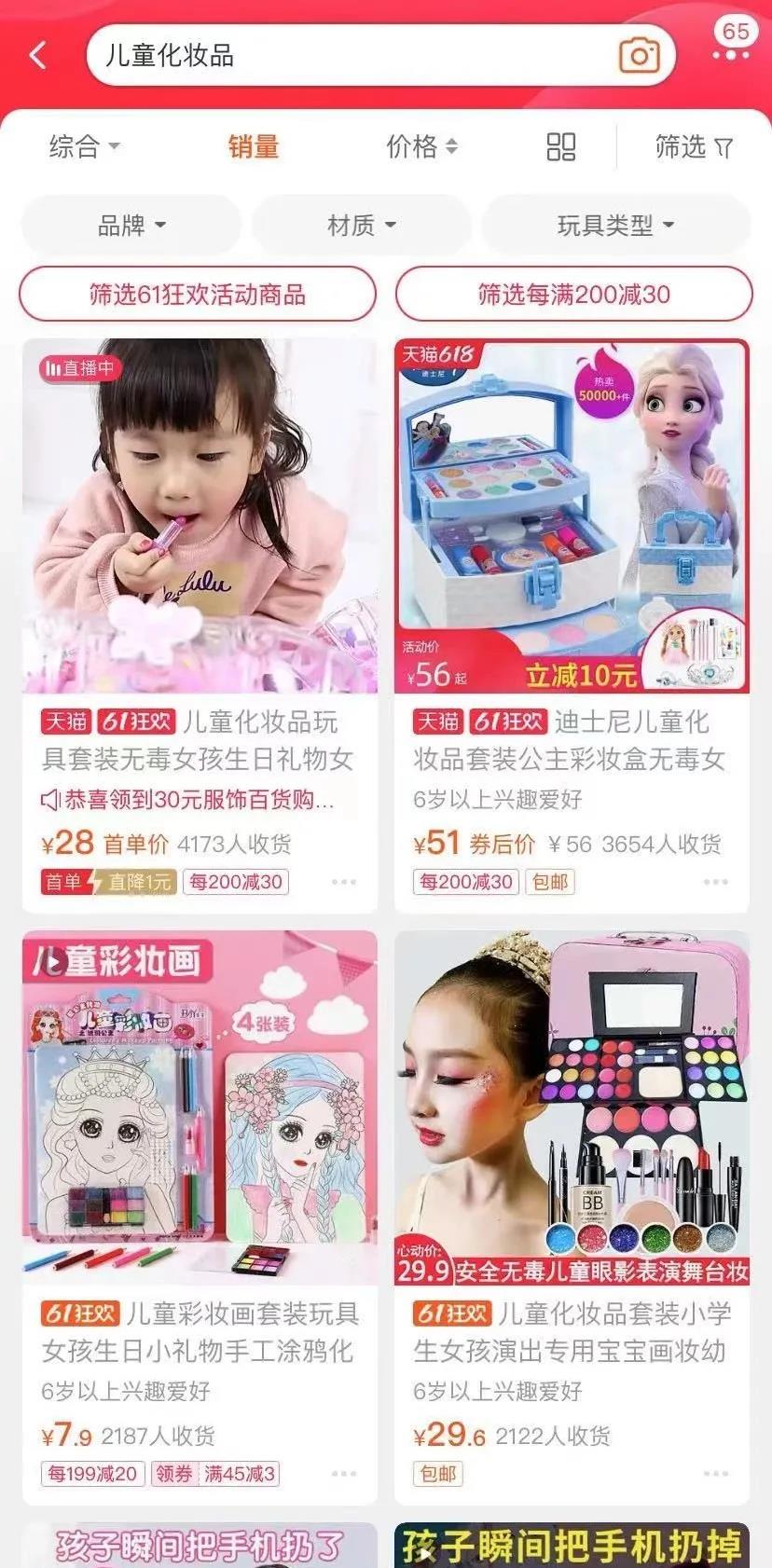Open the ¥7.9 儿童彩妆画套装 product card

pos(200,1217)
